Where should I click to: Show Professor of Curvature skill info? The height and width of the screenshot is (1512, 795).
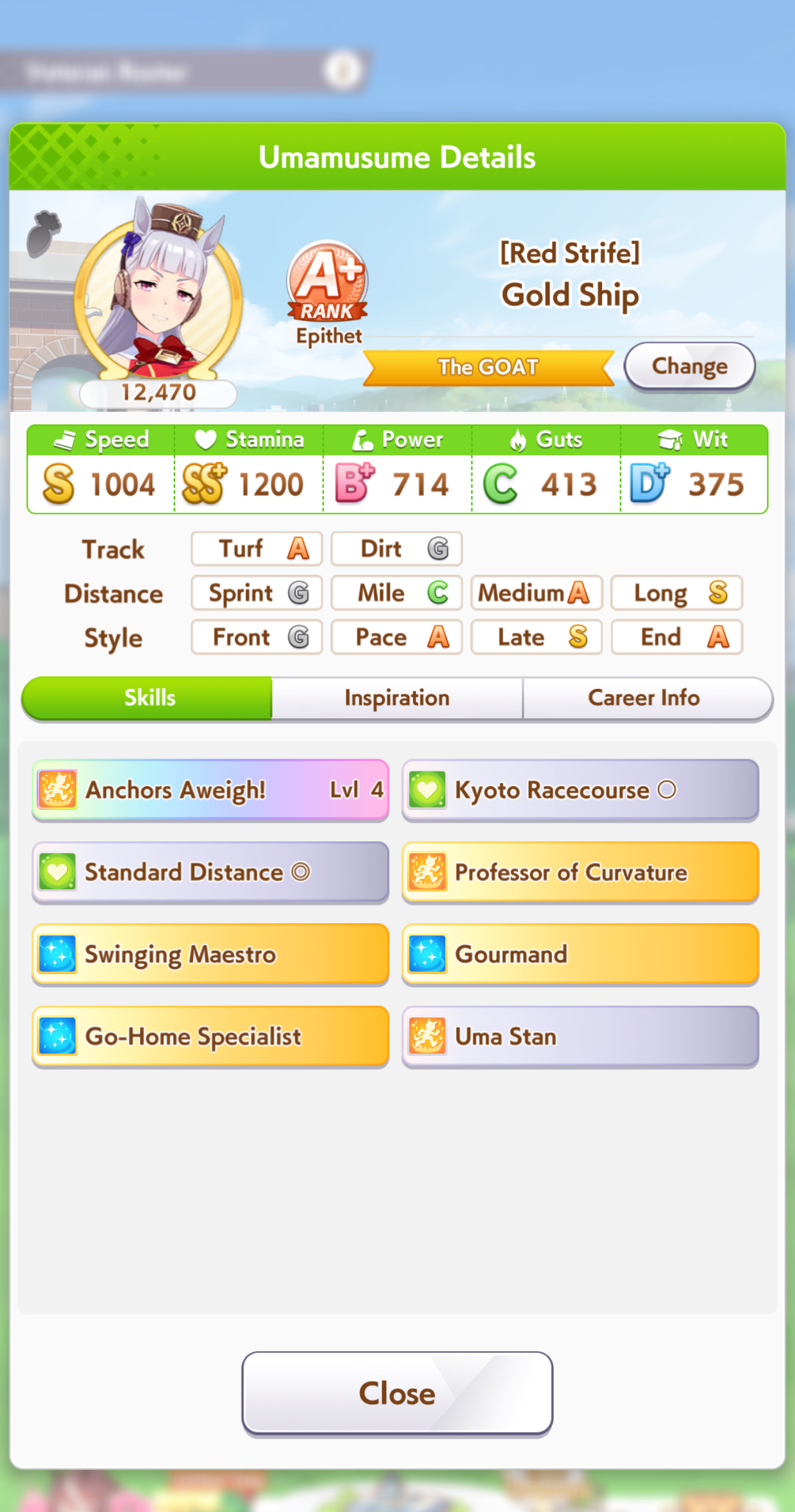click(x=580, y=872)
